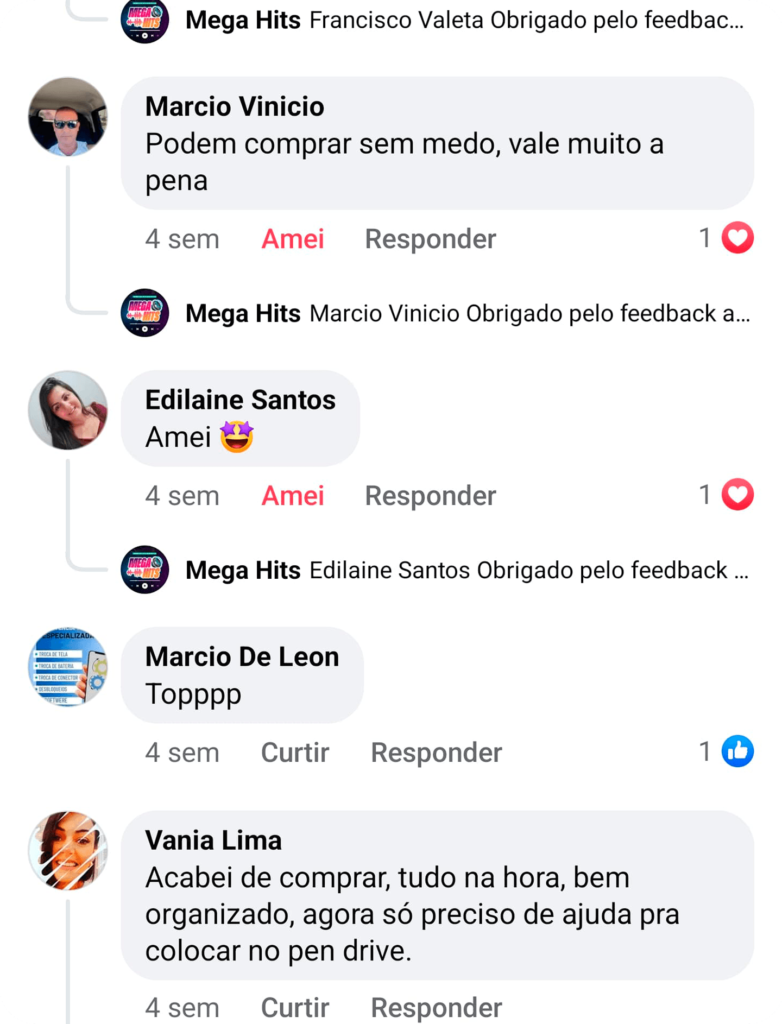The image size is (782, 1024).
Task: Open the name Edilaine Santos
Action: [x=240, y=400]
